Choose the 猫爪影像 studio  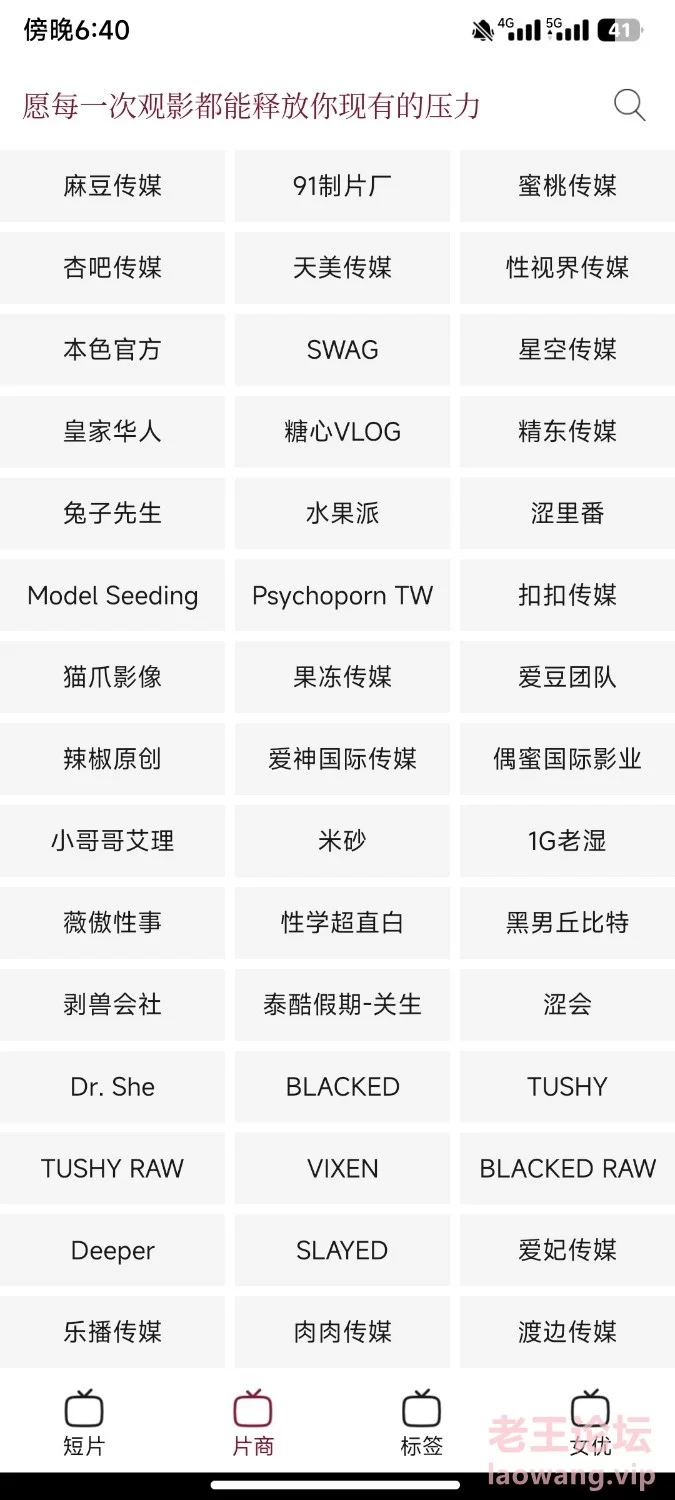click(112, 678)
